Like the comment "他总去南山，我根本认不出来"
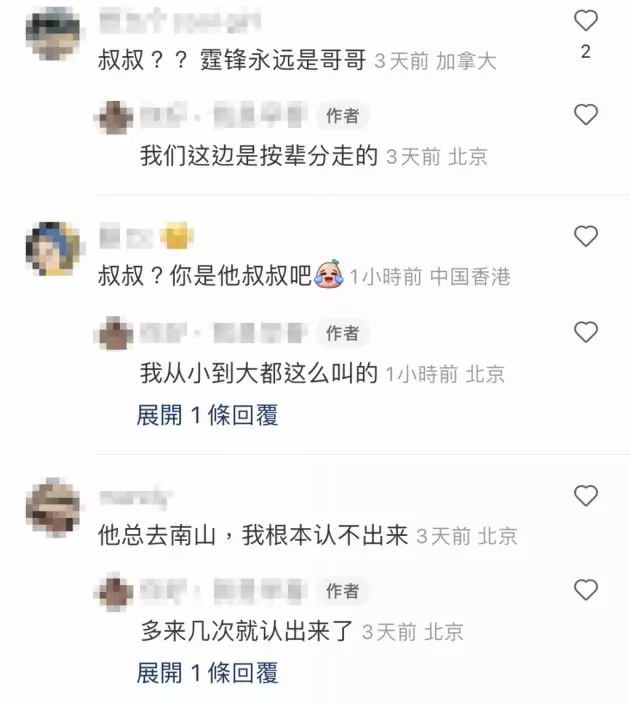This screenshot has width=630, height=704. click(x=586, y=495)
